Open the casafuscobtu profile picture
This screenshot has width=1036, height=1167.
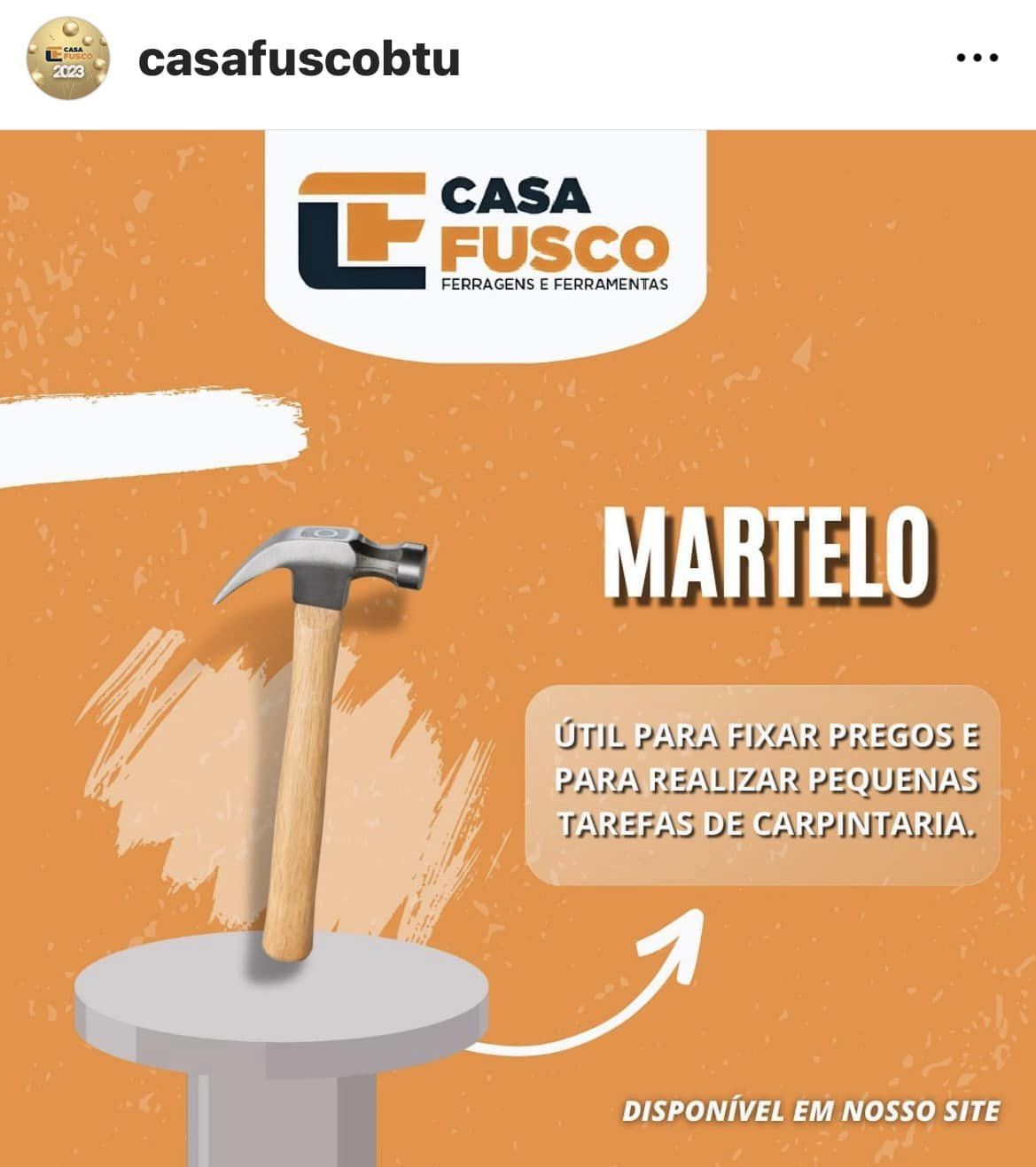pos(68,58)
